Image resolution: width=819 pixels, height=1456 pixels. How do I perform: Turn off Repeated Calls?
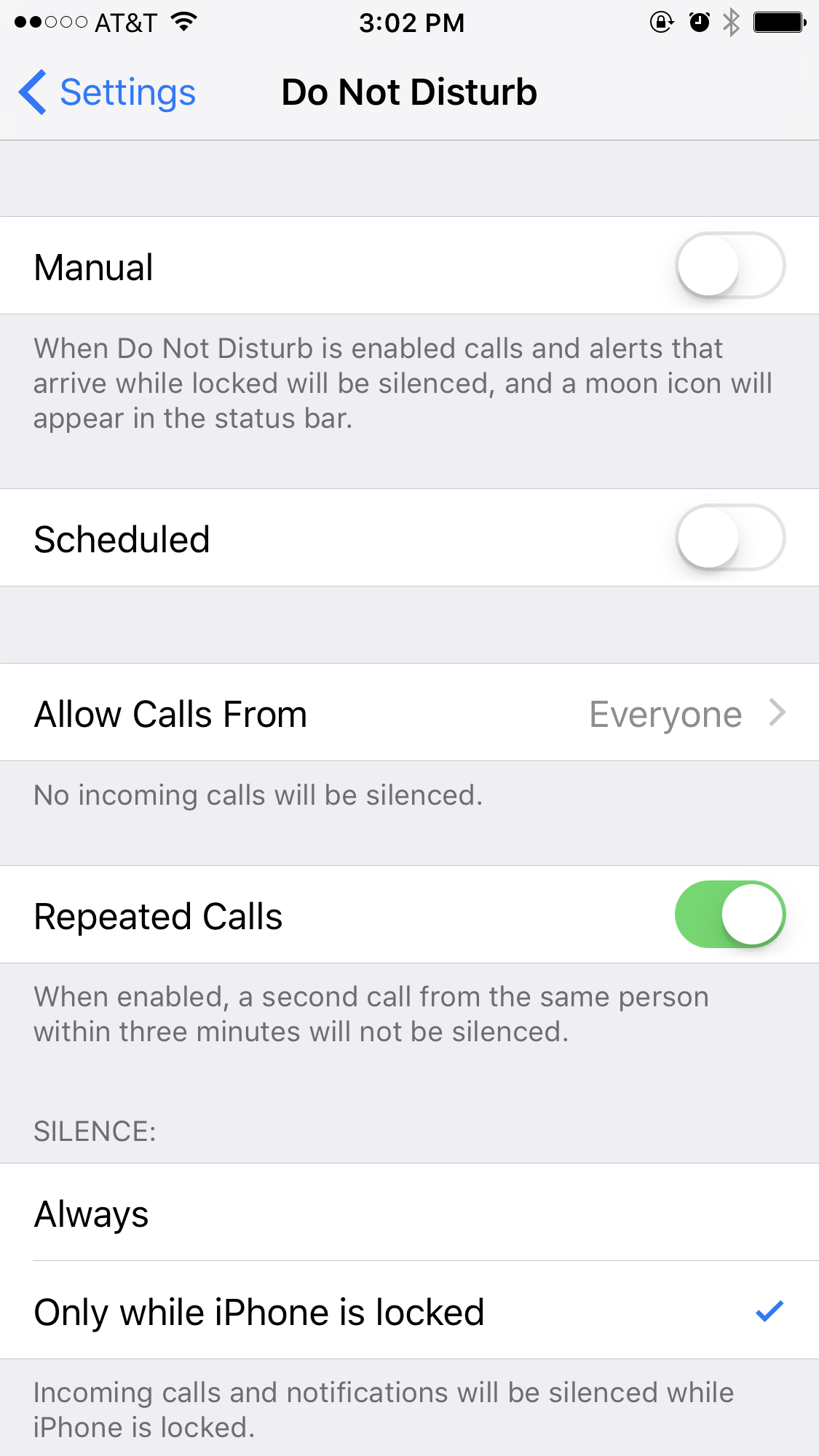729,915
